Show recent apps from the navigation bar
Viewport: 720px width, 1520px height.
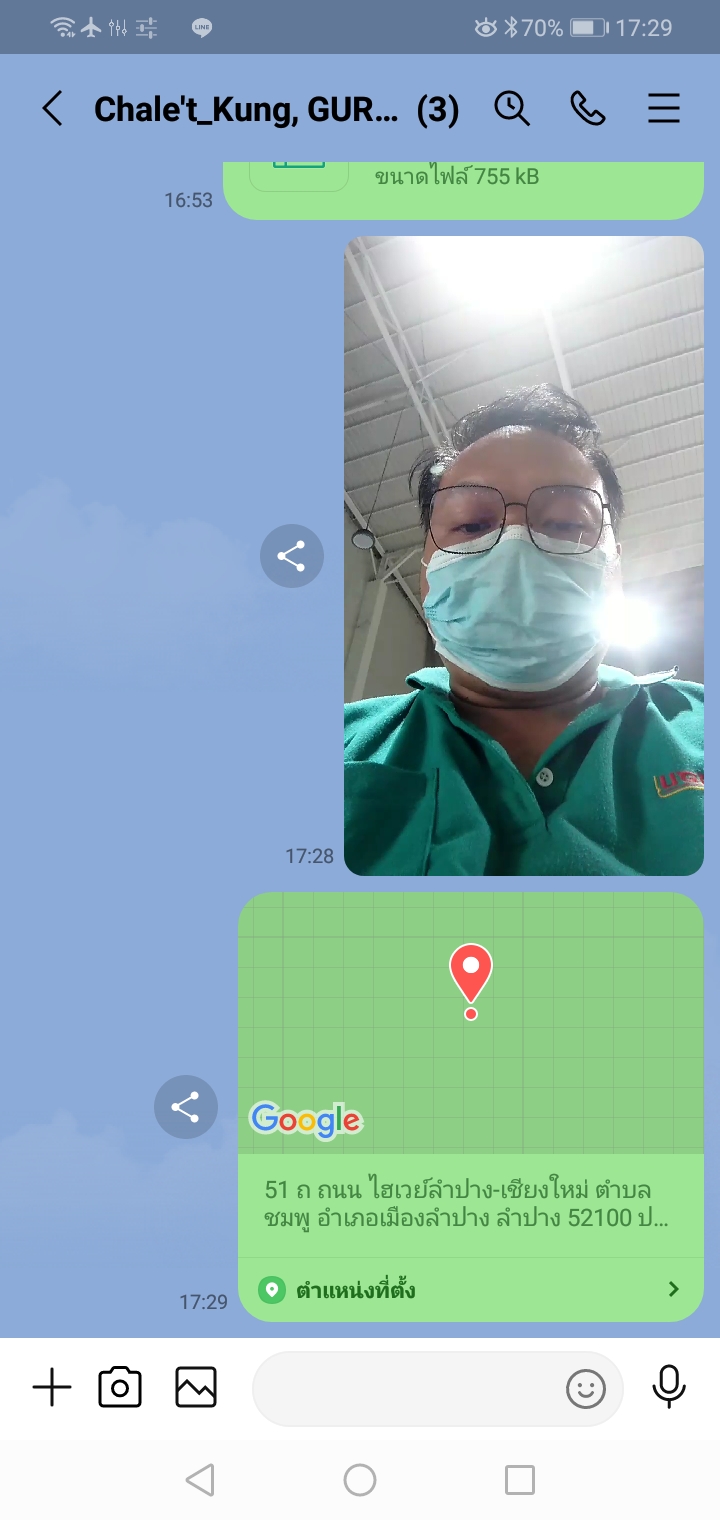coord(520,1480)
